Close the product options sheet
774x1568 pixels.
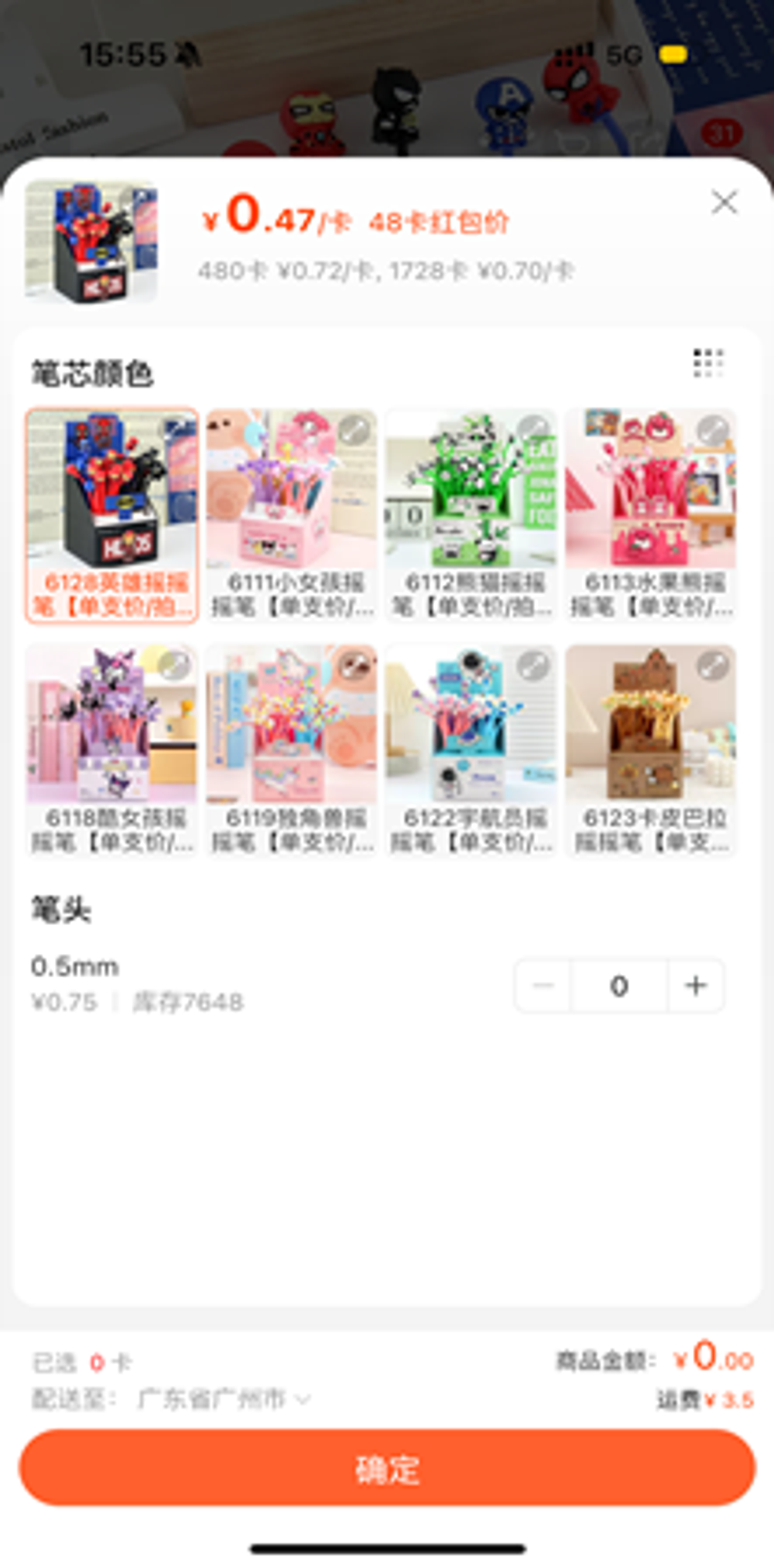pyautogui.click(x=724, y=203)
